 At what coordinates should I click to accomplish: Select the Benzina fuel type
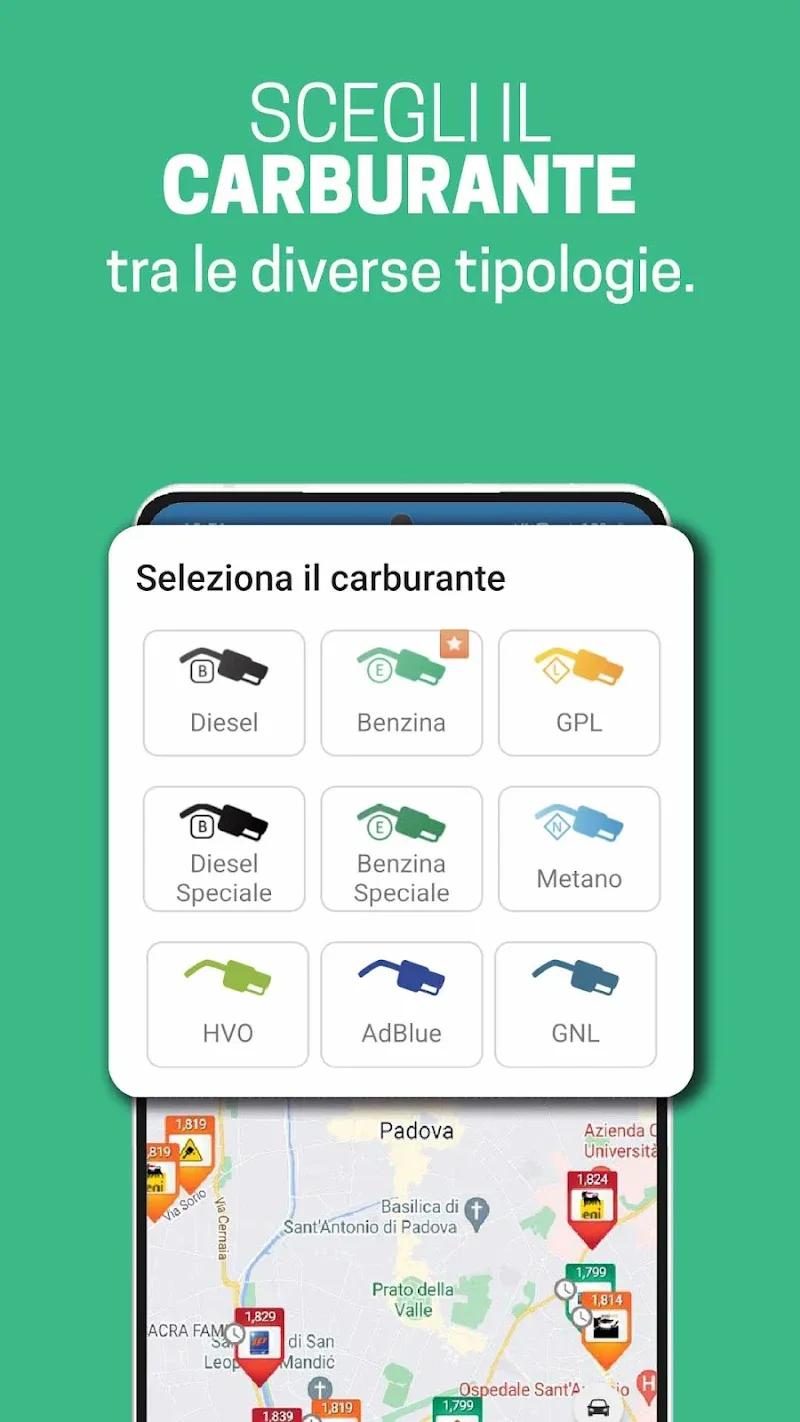coord(400,692)
